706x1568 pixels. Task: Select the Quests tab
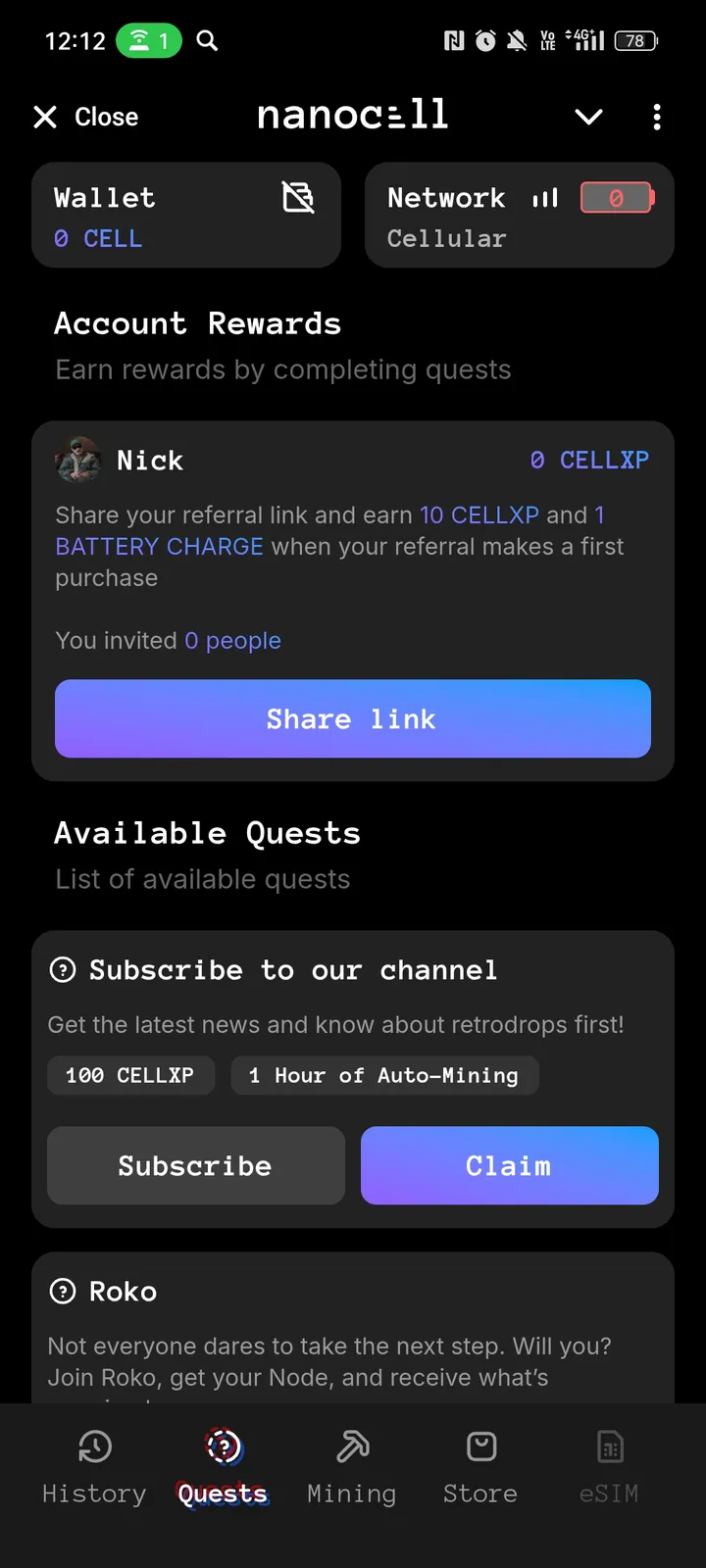coord(223,1467)
